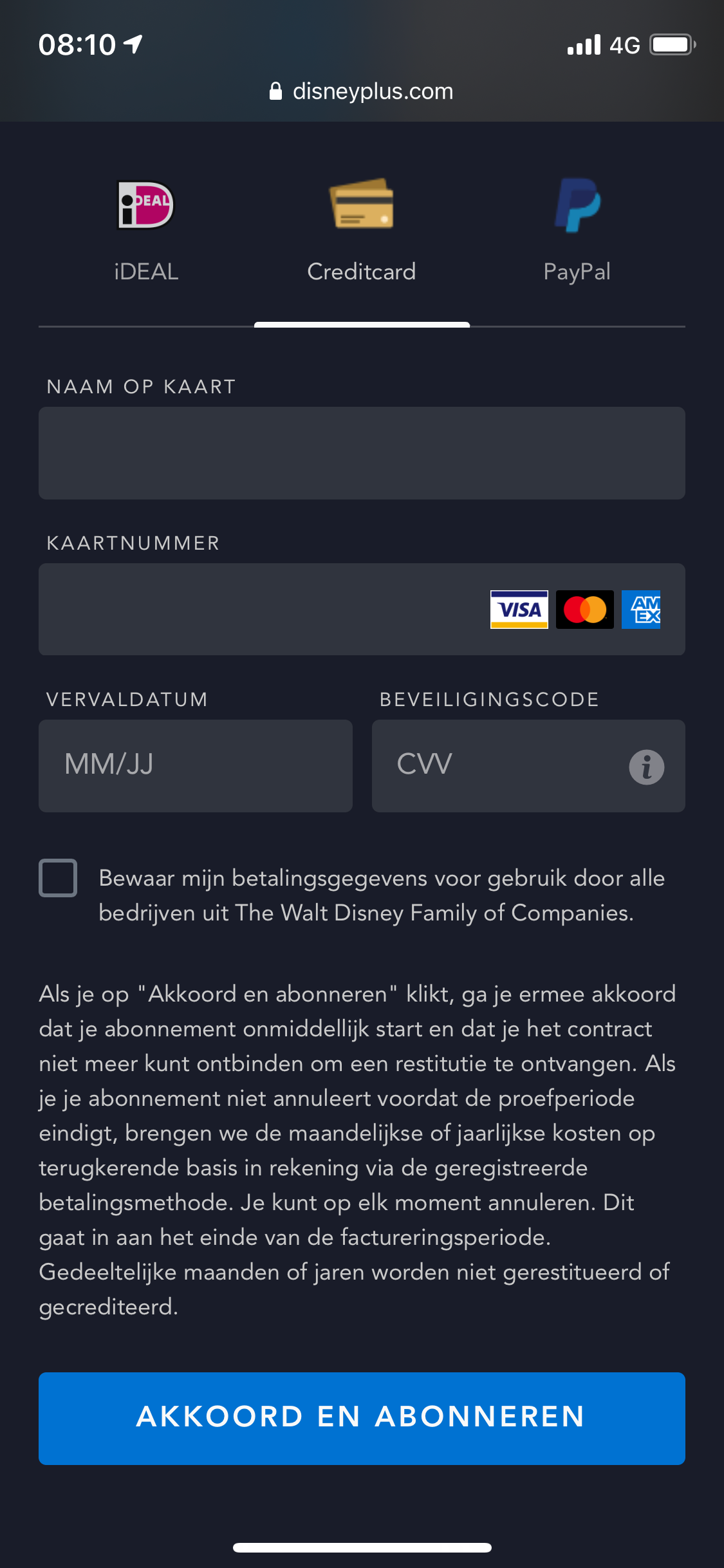Select the Creditcard payment tab
The width and height of the screenshot is (724, 1568).
click(x=362, y=232)
